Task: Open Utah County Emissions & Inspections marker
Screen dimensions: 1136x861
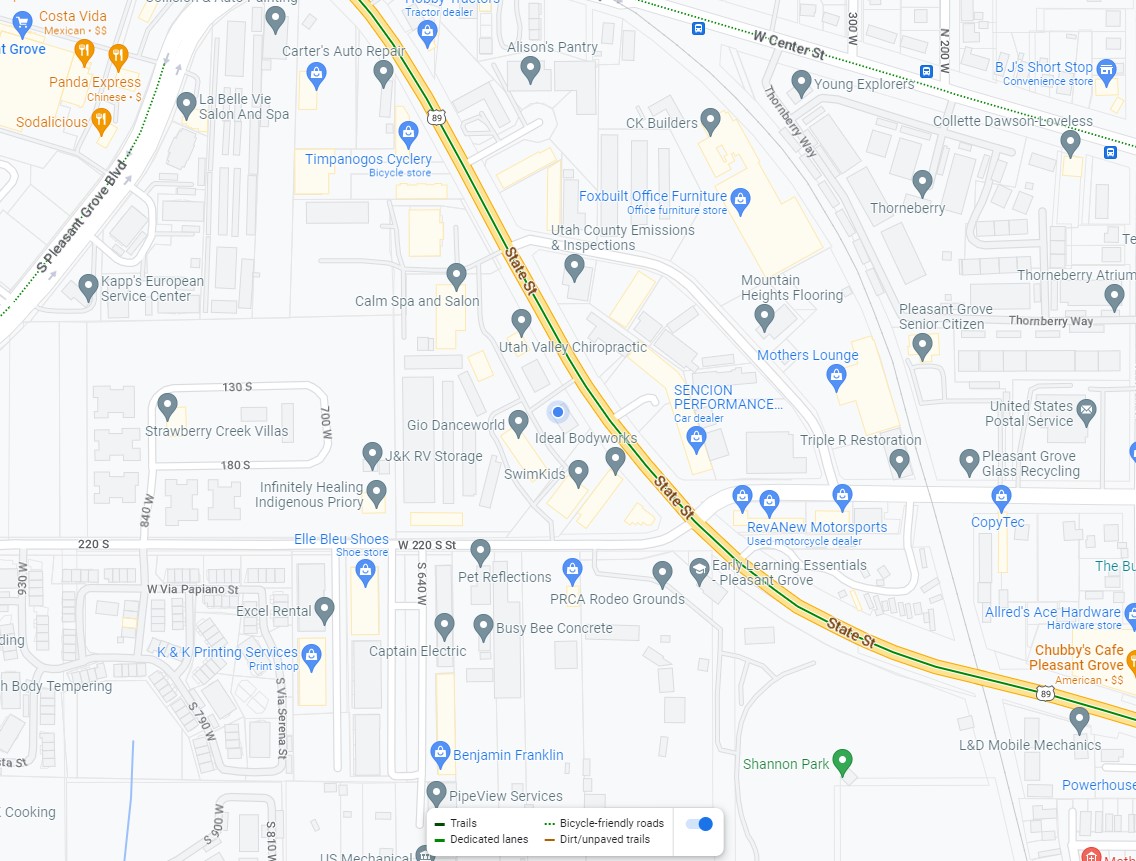Action: [575, 265]
